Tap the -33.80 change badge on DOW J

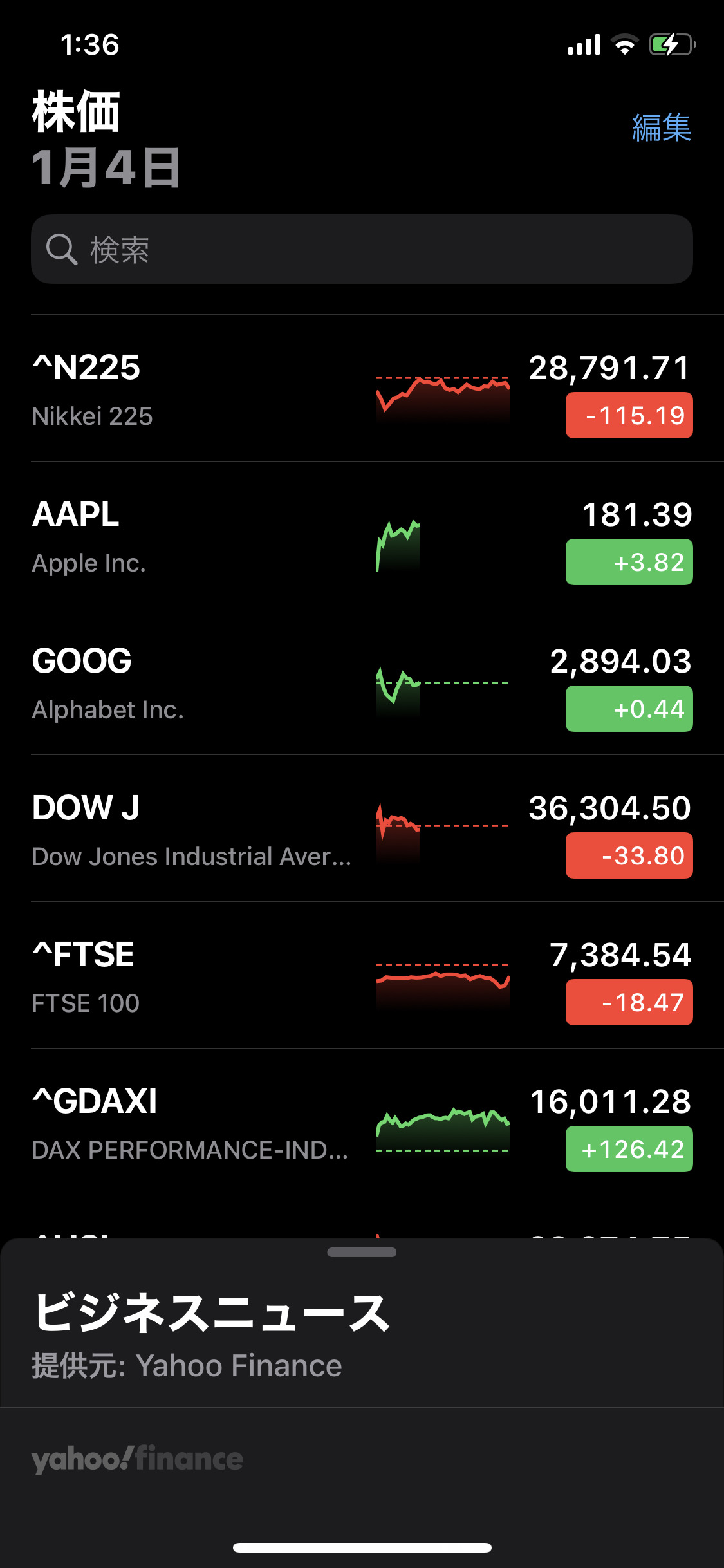pos(629,855)
